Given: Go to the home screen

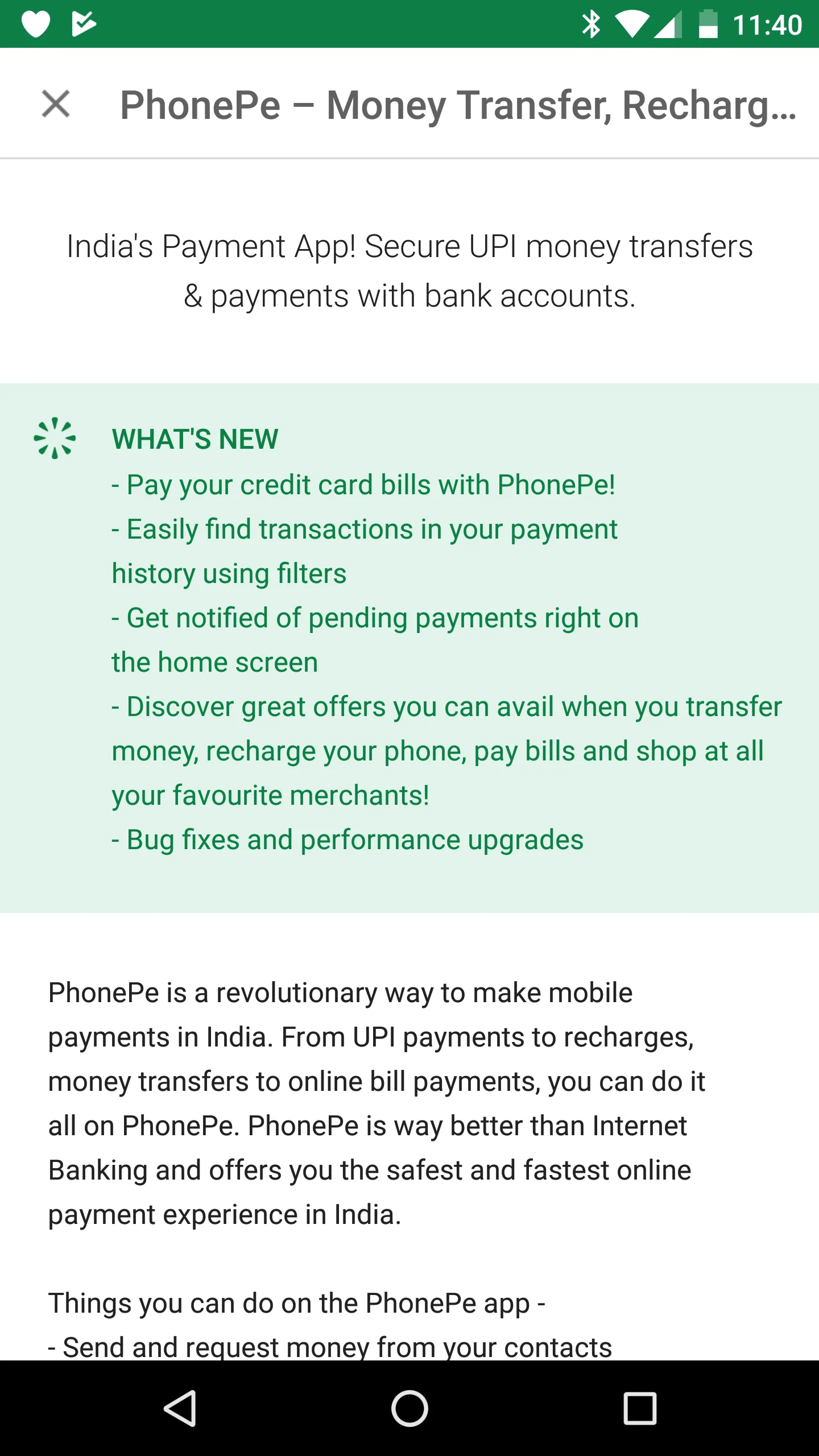Looking at the screenshot, I should coord(409,1408).
